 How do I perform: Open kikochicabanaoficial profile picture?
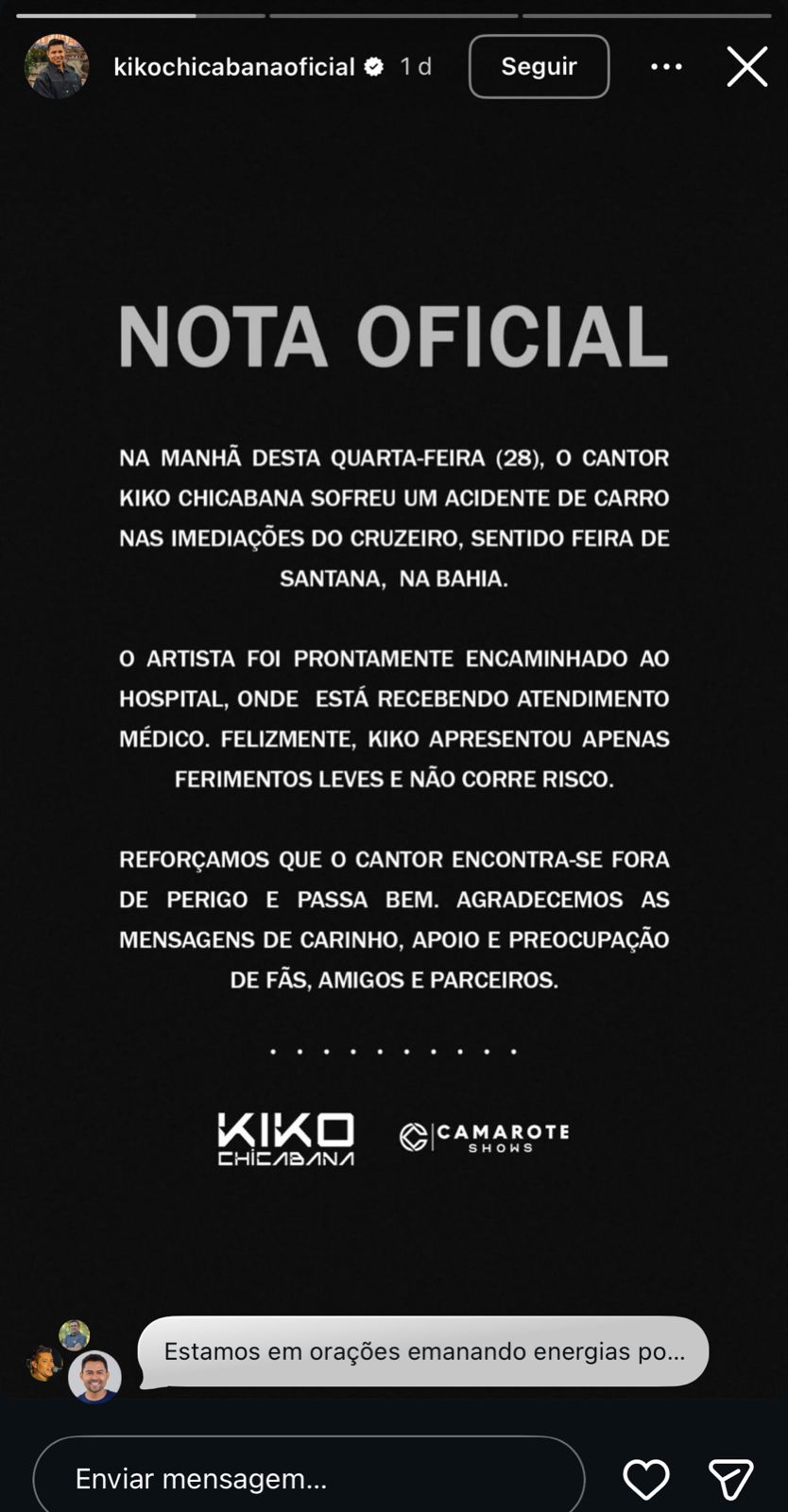tap(57, 67)
